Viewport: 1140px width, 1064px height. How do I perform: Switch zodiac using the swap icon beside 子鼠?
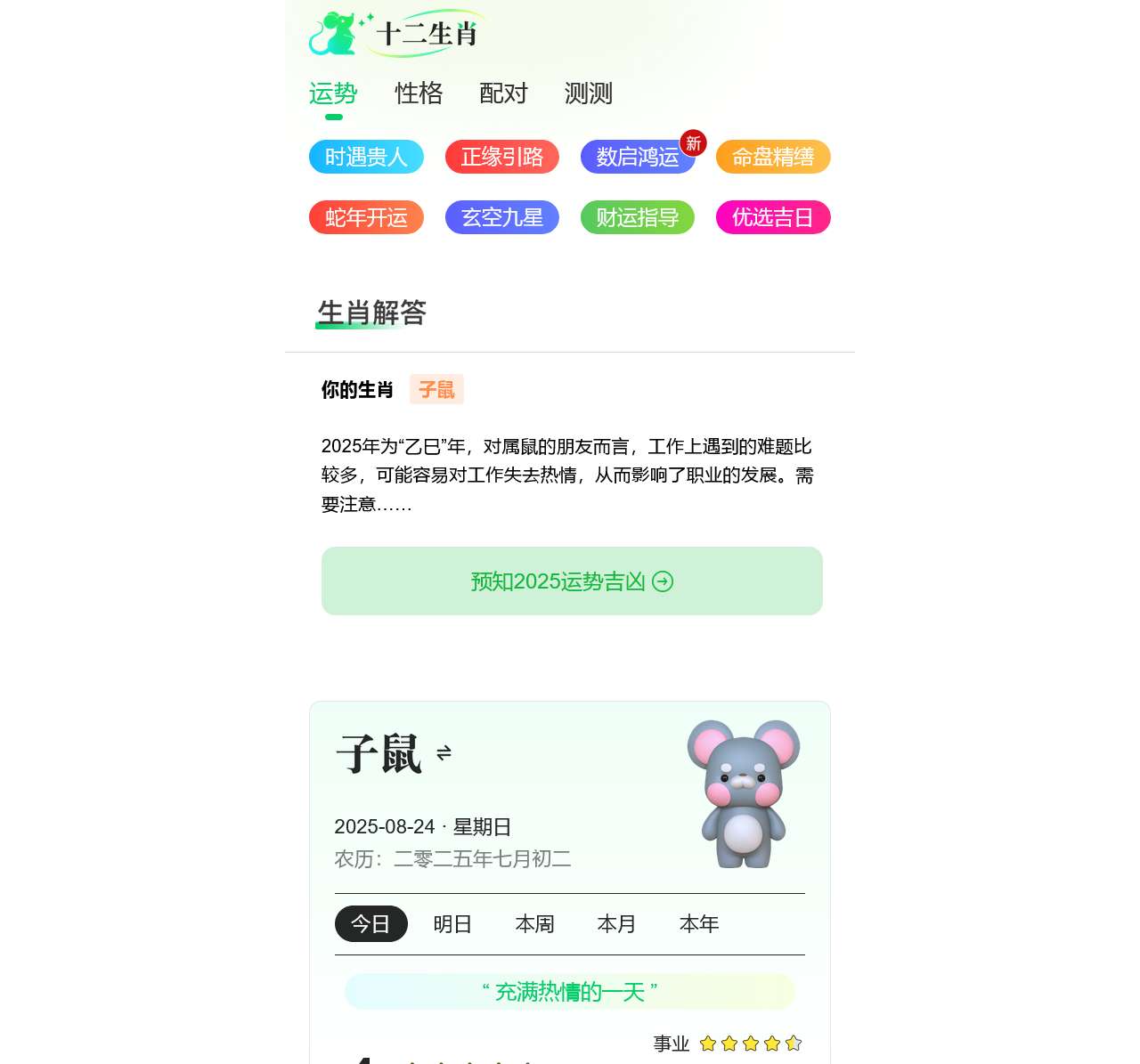pos(444,753)
